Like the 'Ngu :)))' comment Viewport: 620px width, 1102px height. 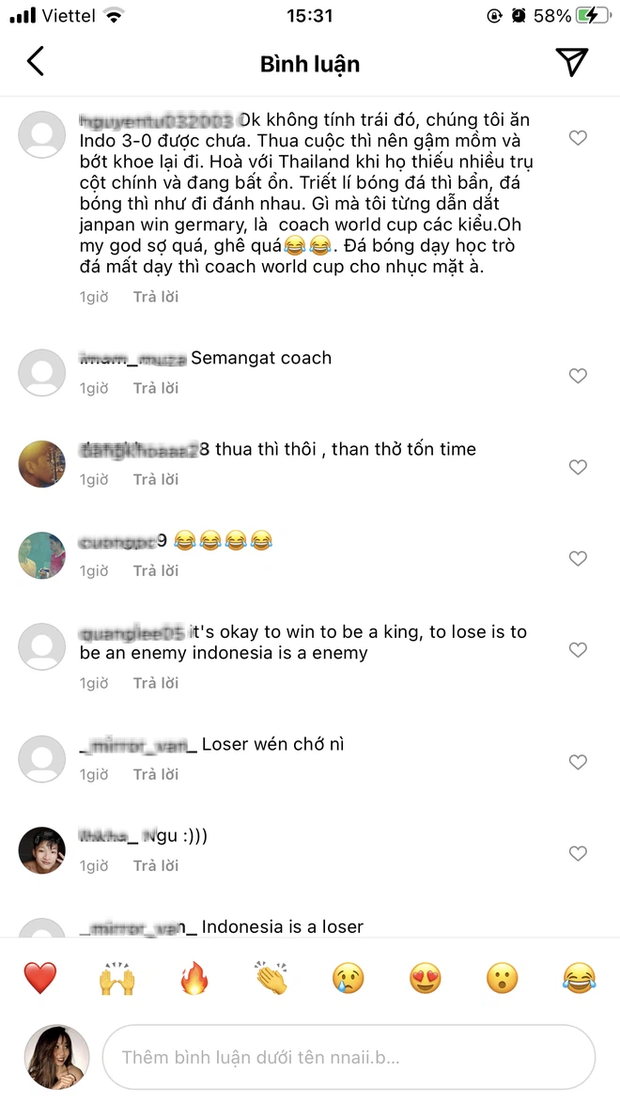tap(577, 854)
